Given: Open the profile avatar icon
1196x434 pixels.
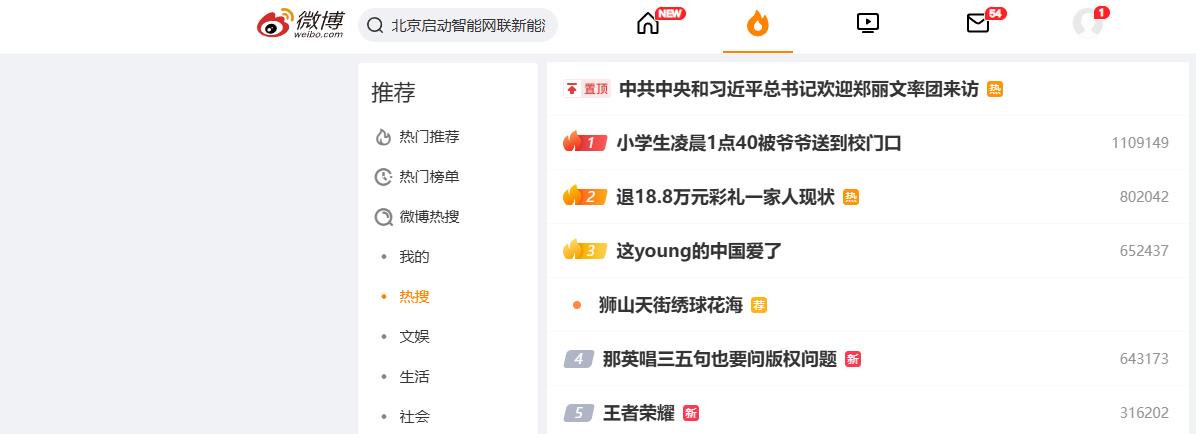Looking at the screenshot, I should point(1088,23).
